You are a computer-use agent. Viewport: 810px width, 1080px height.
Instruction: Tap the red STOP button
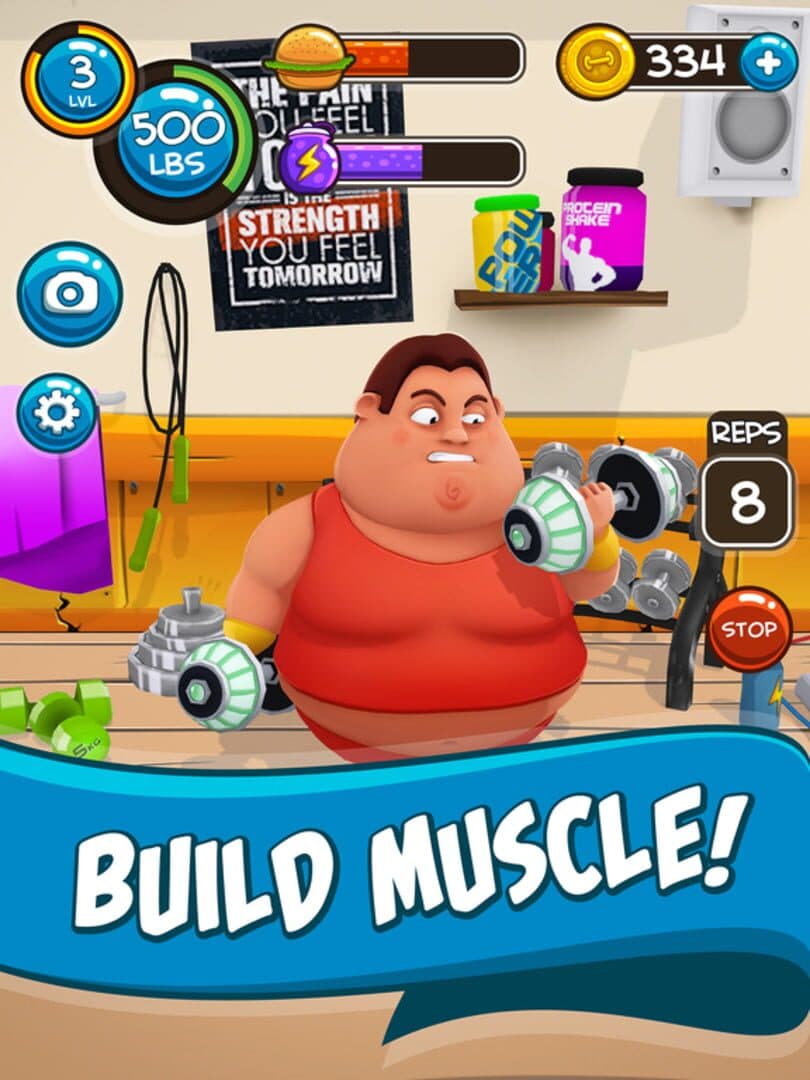749,631
